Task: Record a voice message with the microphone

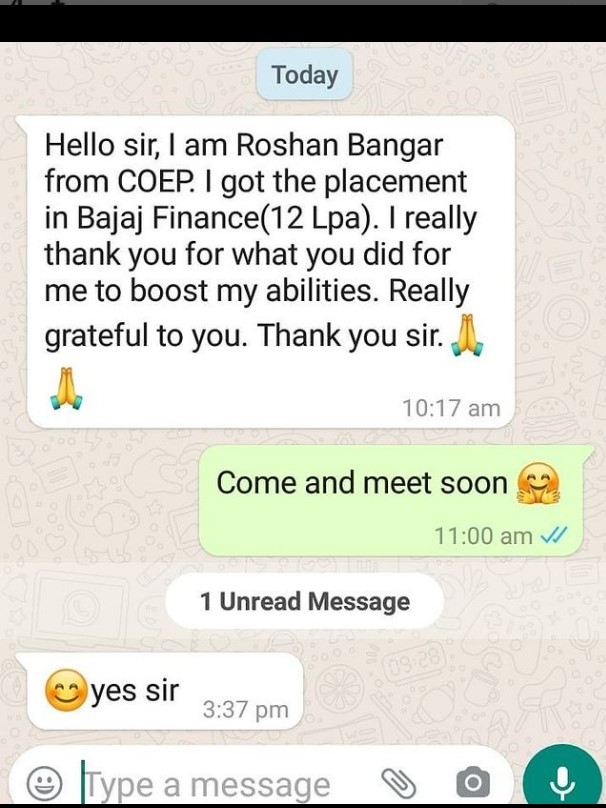Action: (x=562, y=781)
